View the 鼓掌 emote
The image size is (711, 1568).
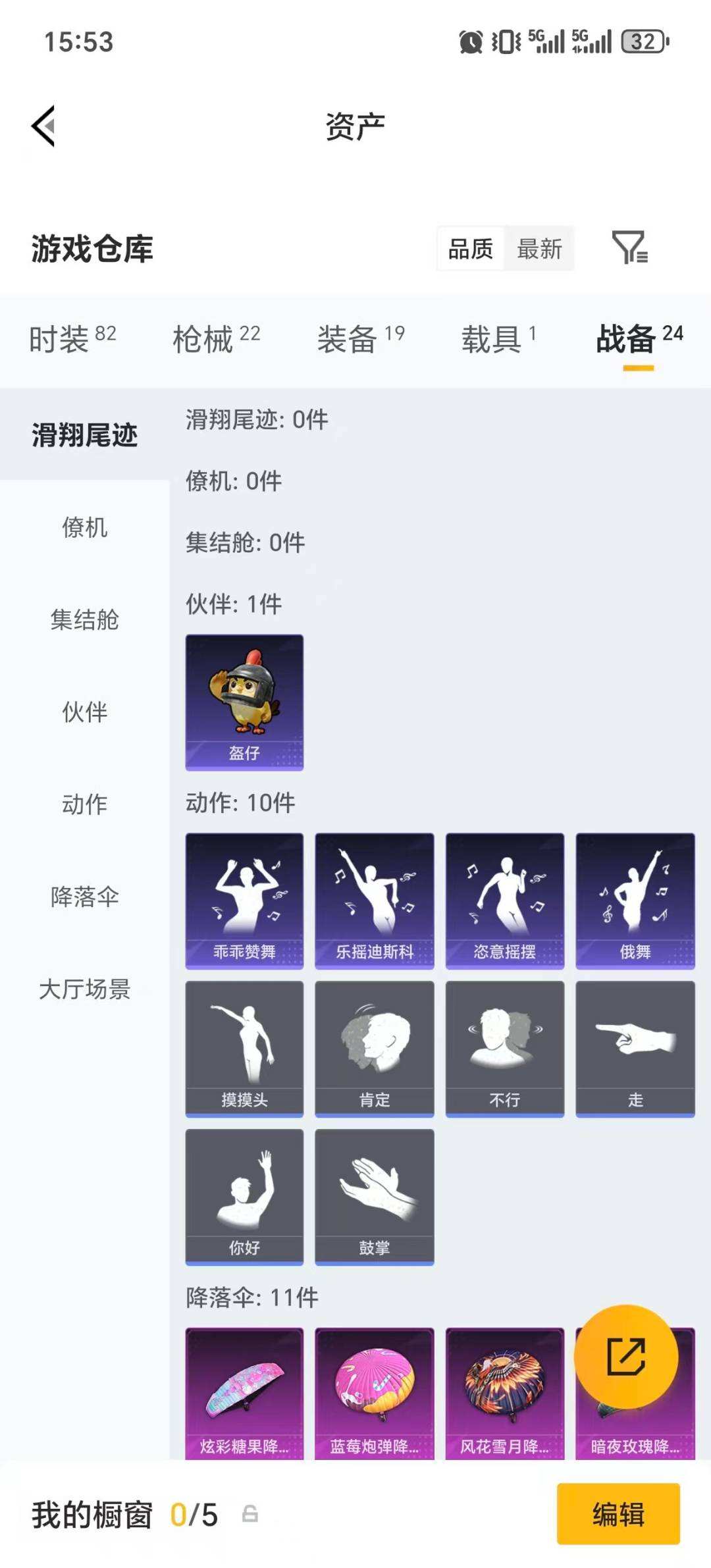click(x=374, y=1197)
